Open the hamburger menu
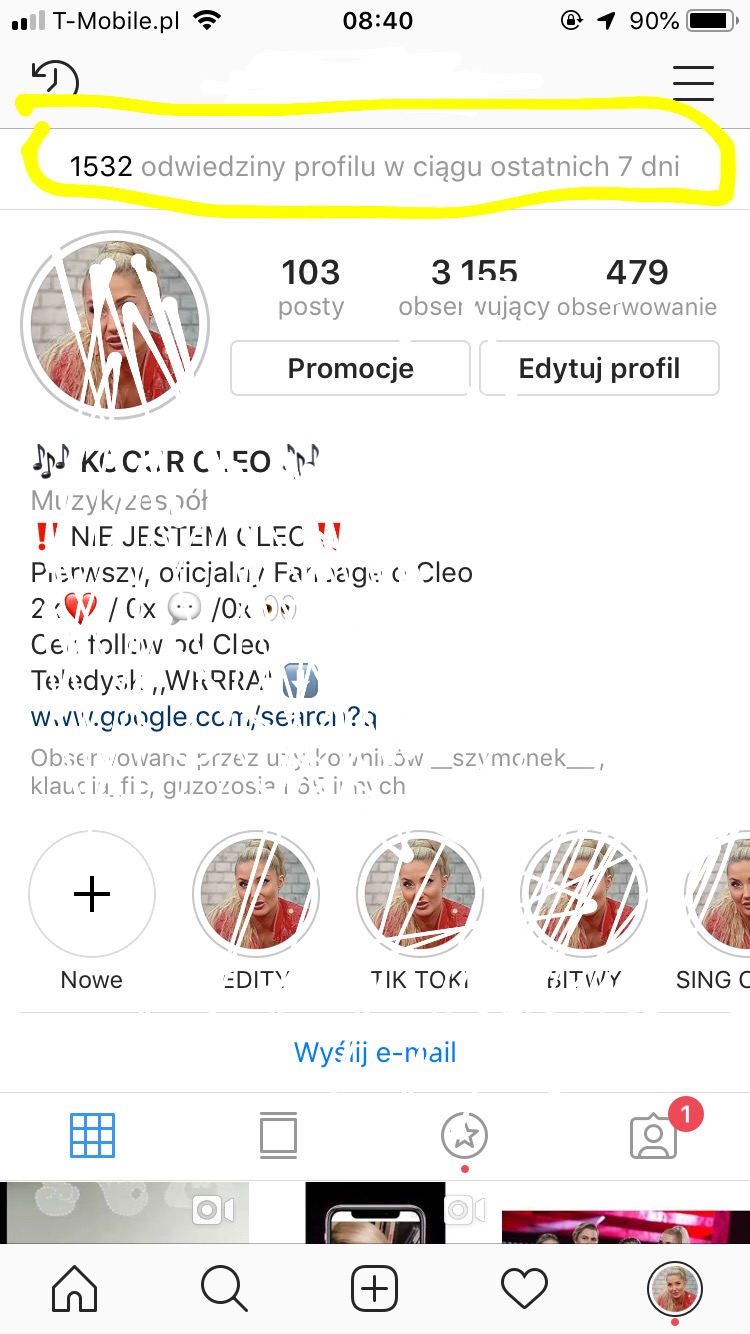 pyautogui.click(x=693, y=83)
